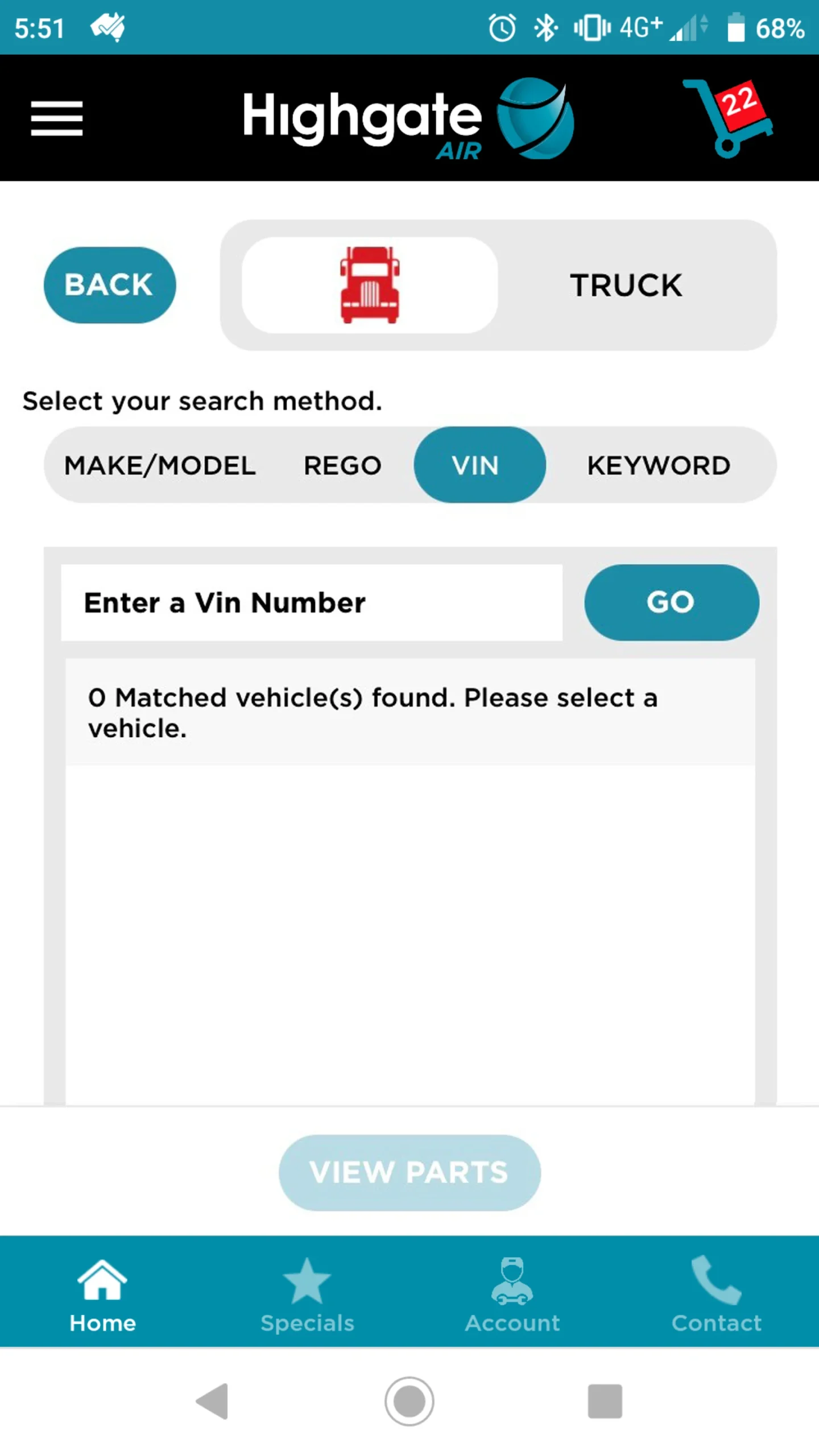Switch to KEYWORD search method
The width and height of the screenshot is (819, 1456).
click(x=659, y=465)
